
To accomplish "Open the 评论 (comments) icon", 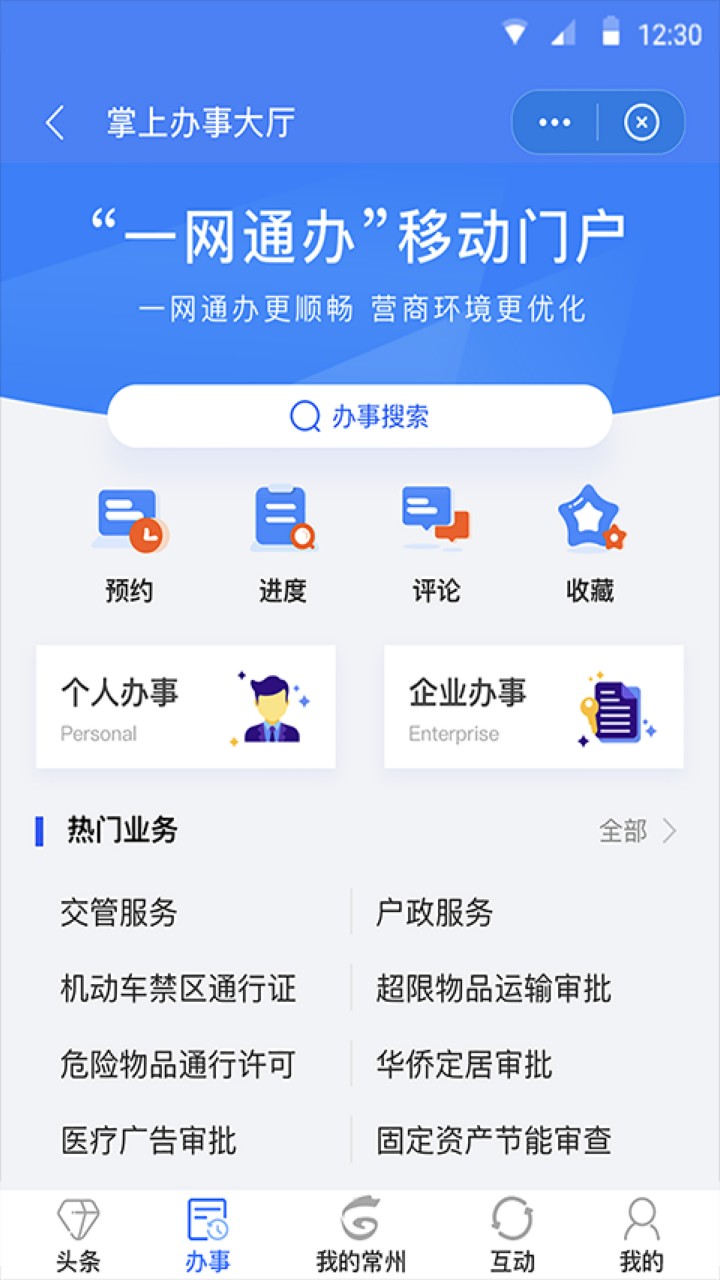I will (434, 518).
